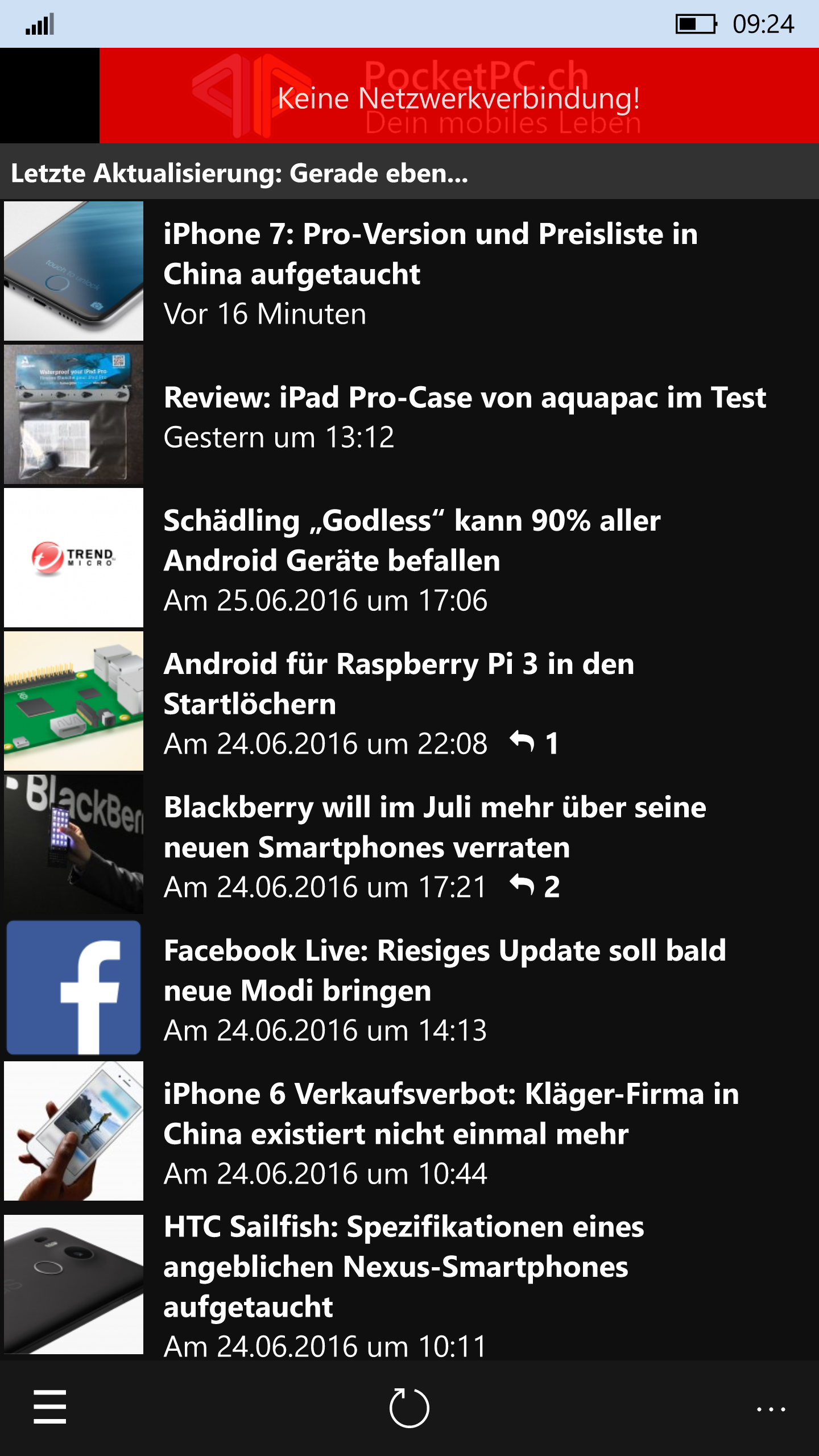Image resolution: width=819 pixels, height=1456 pixels.
Task: View the Blackberry Juli smartphones article
Action: click(409, 845)
